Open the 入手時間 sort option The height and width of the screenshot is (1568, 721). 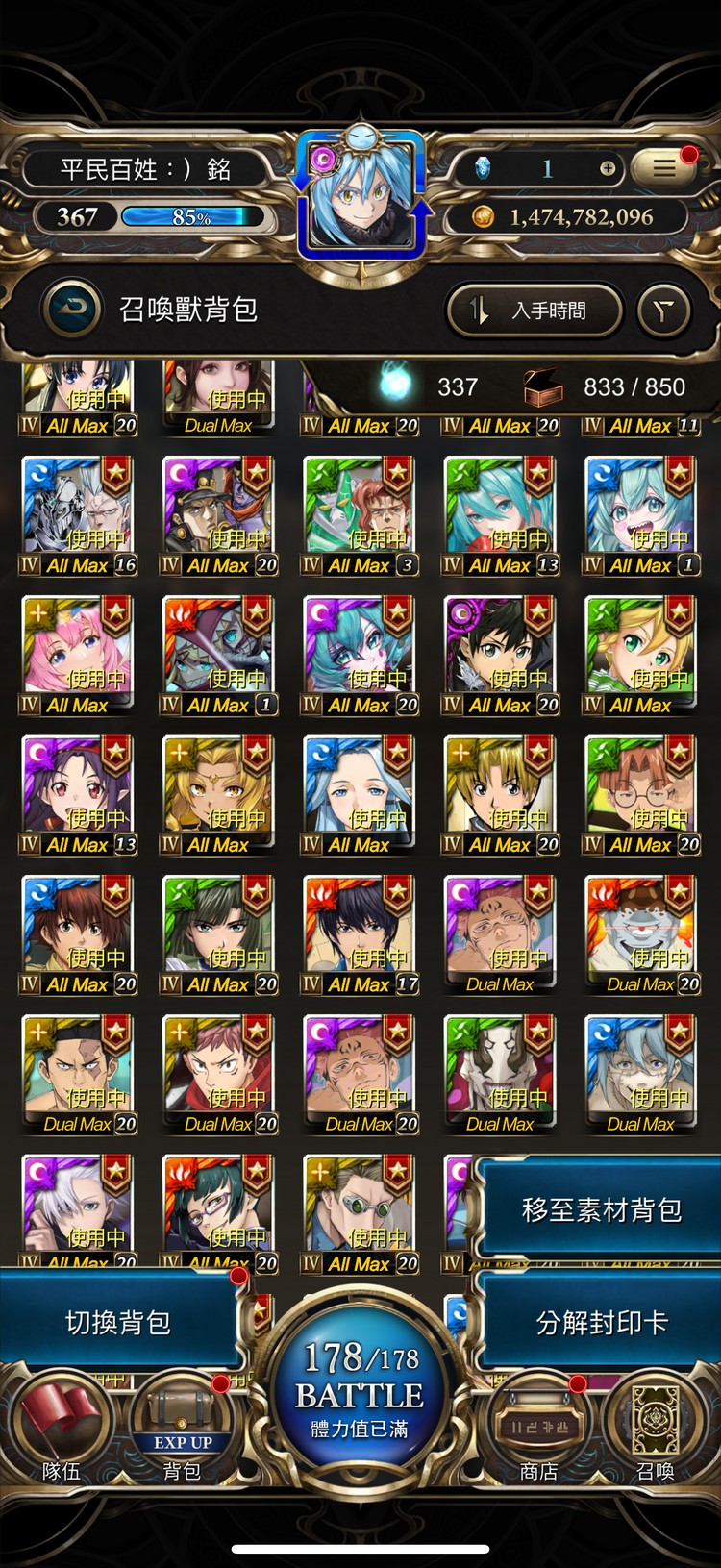(x=534, y=311)
